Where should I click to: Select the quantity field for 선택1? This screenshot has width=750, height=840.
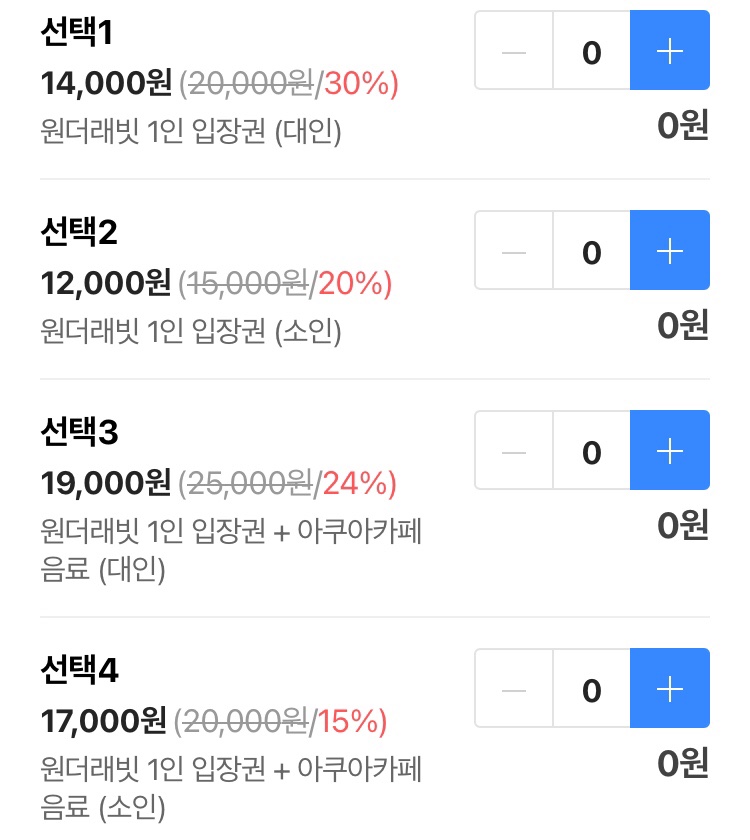point(591,51)
